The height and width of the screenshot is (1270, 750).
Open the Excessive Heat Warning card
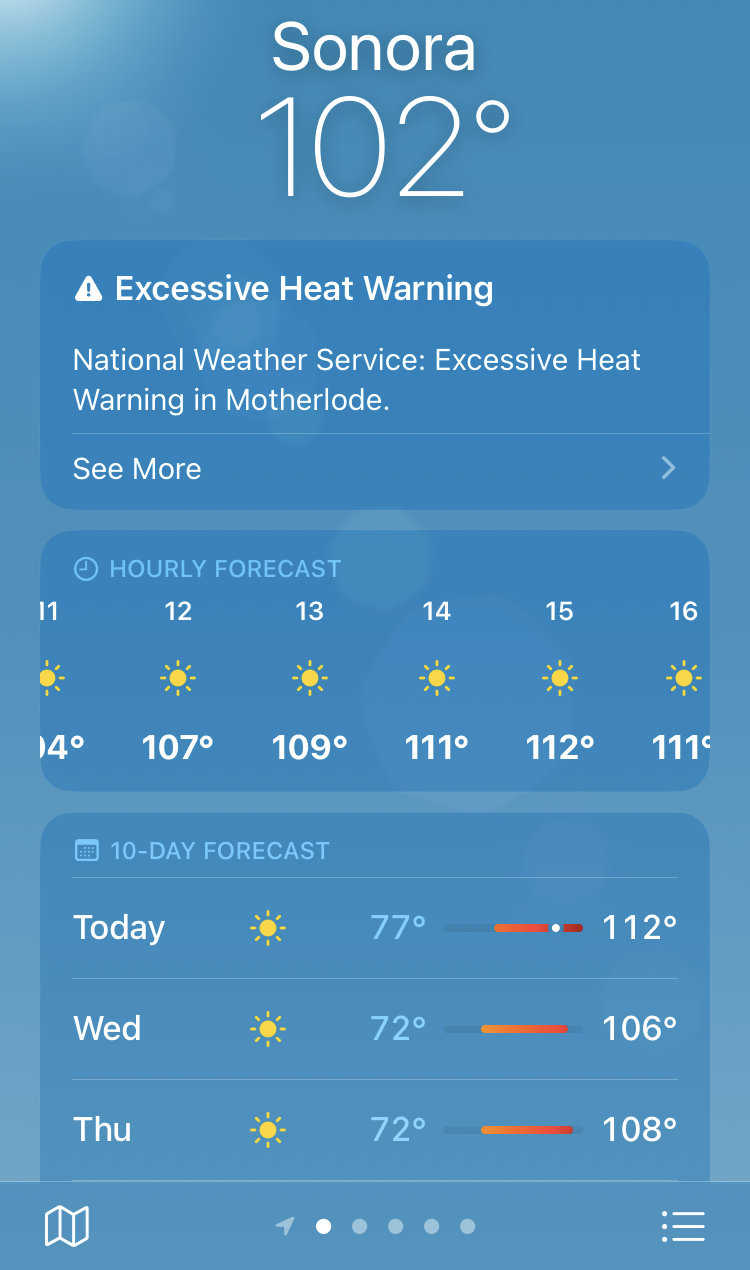click(x=375, y=375)
